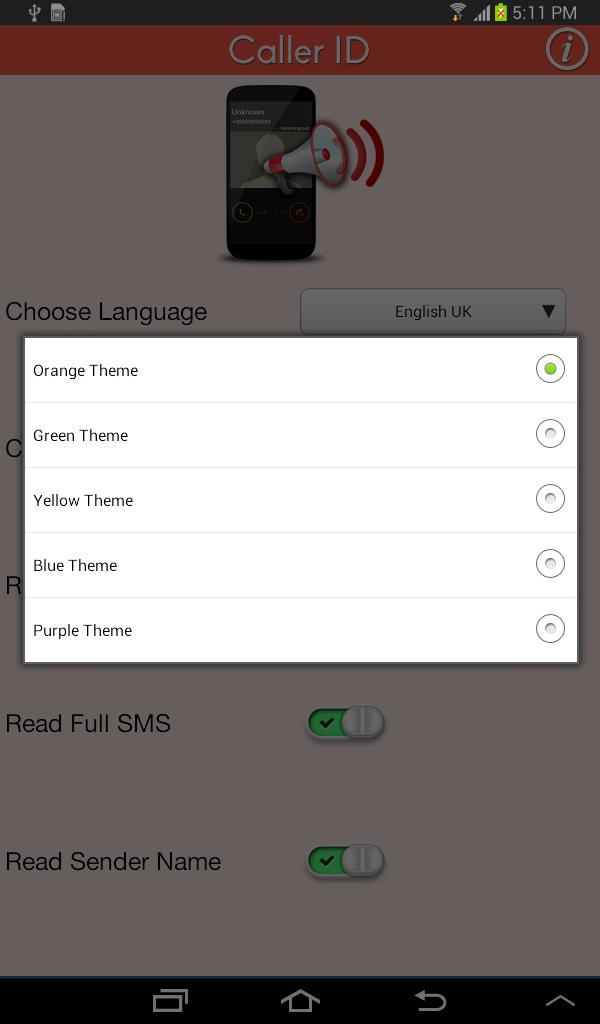600x1024 pixels.
Task: Tap the system back button
Action: (x=430, y=1000)
